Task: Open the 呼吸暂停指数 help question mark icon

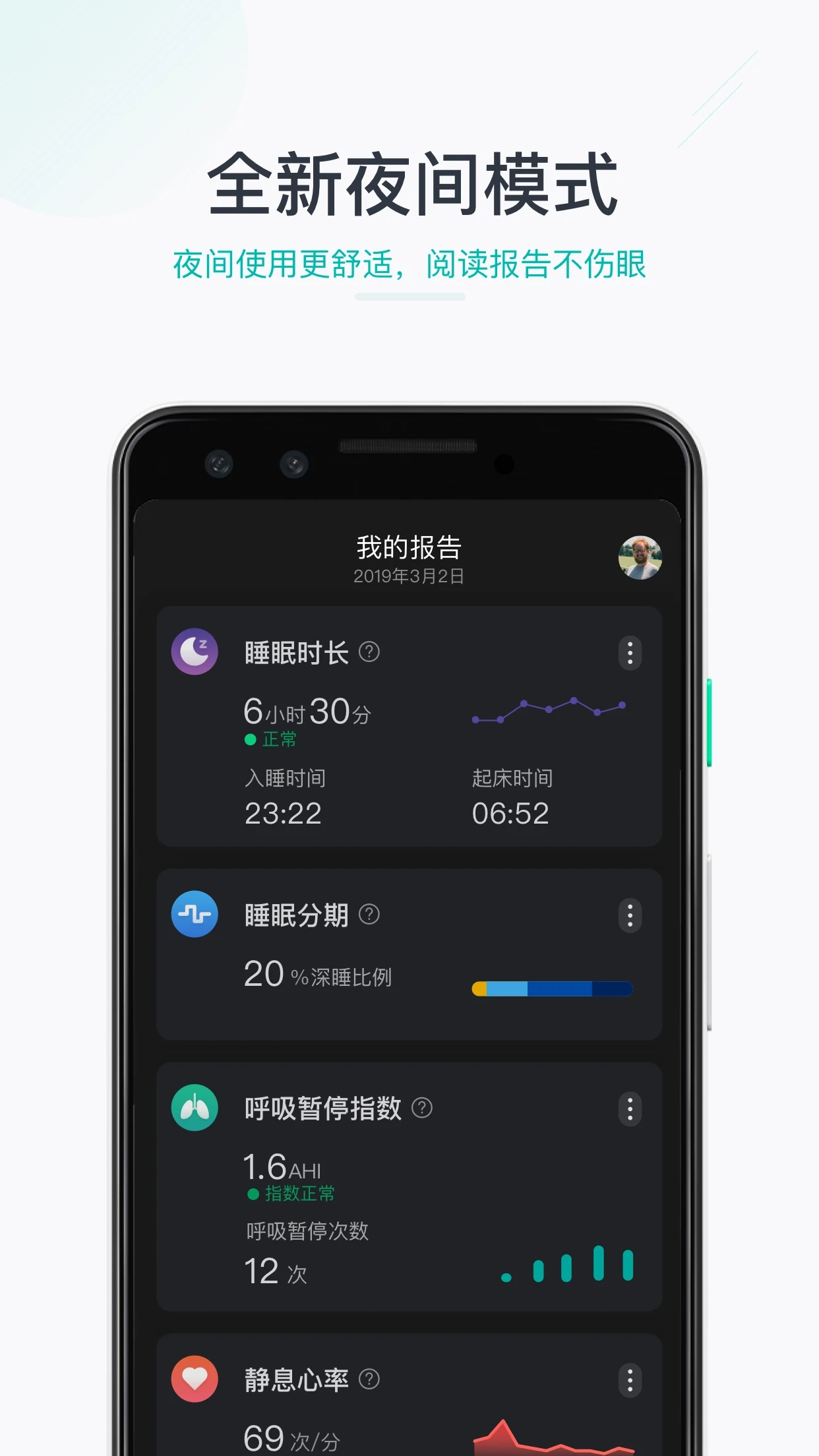Action: tap(421, 1109)
